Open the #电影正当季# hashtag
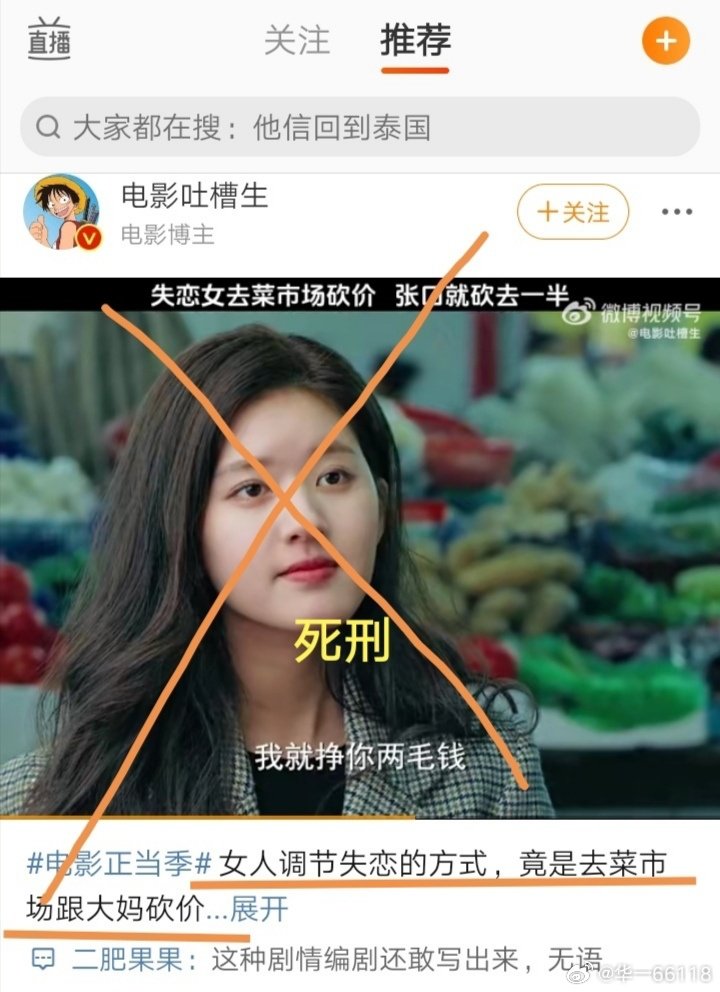This screenshot has height=992, width=720. [x=120, y=863]
